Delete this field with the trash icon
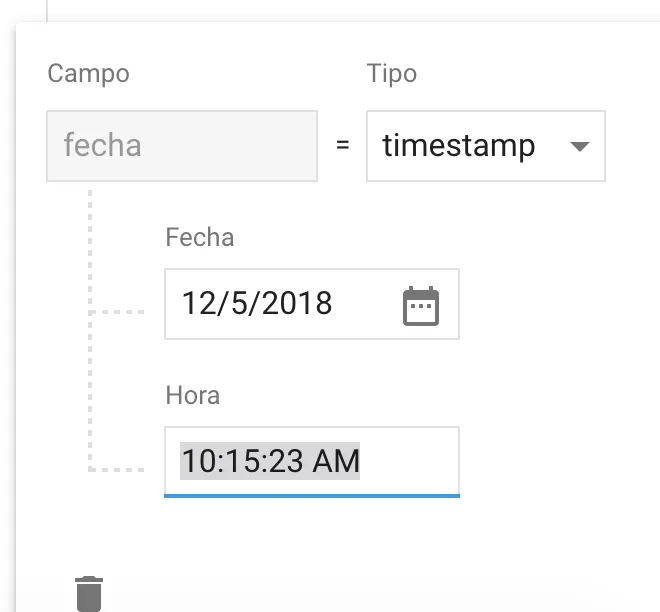 [89, 592]
